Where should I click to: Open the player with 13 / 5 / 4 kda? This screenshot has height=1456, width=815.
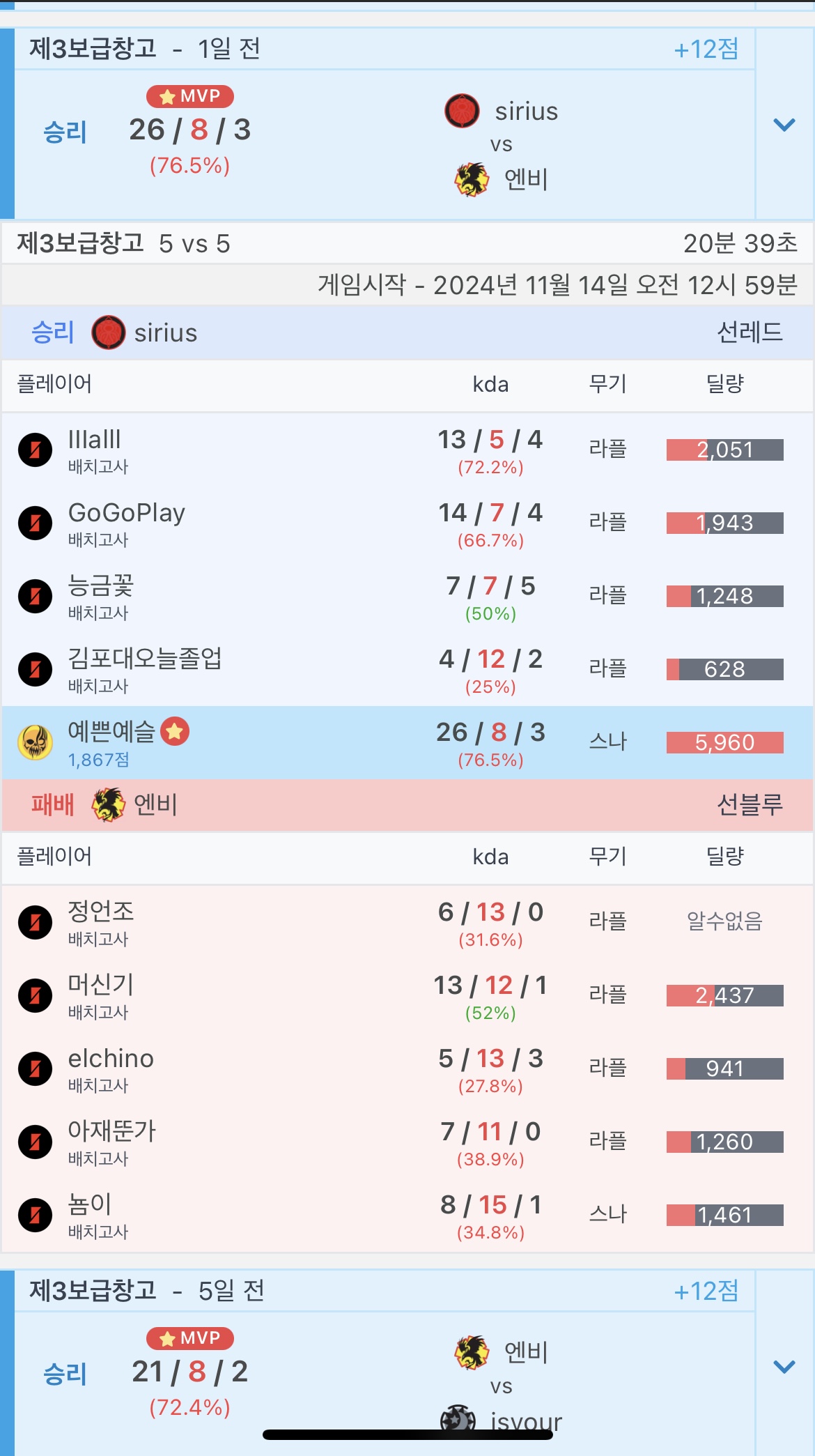(x=95, y=440)
